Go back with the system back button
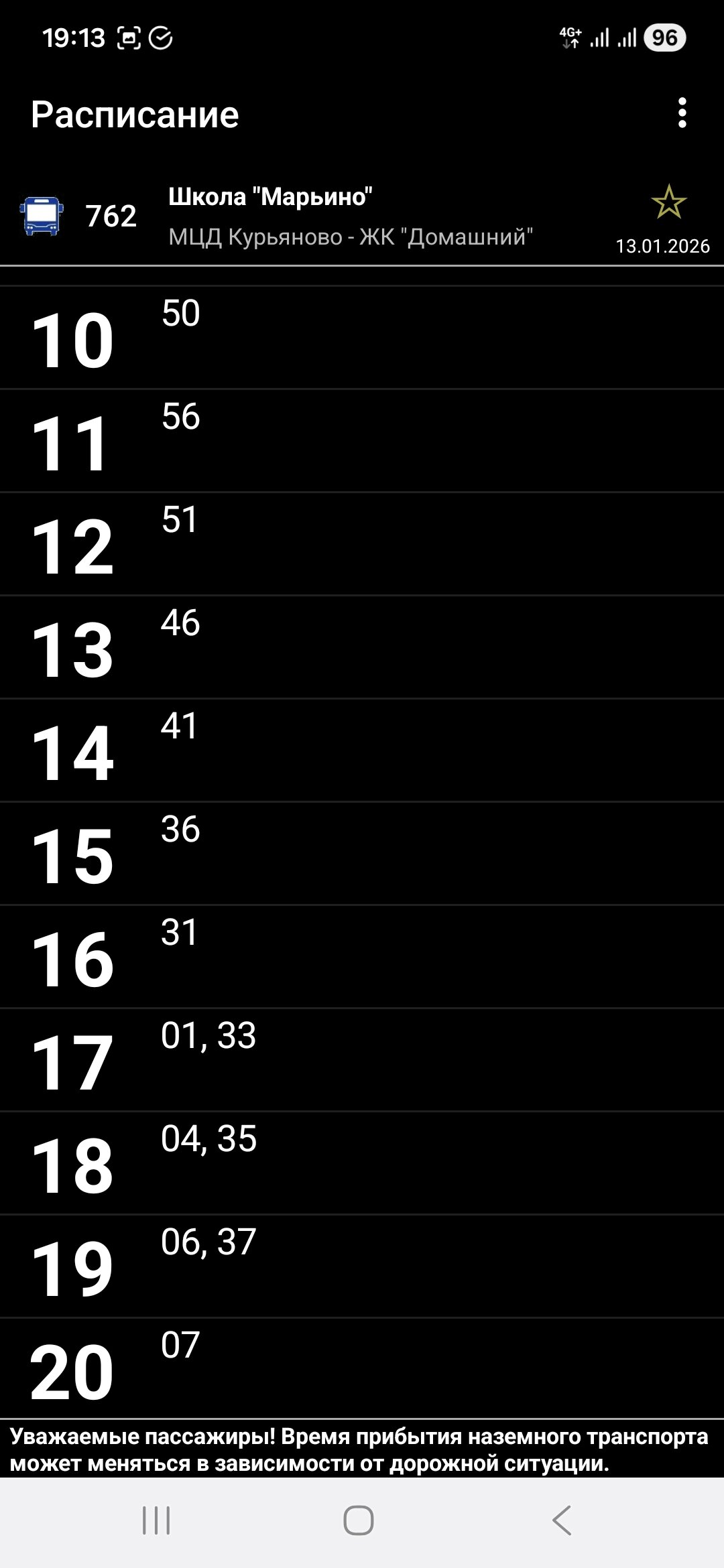Viewport: 724px width, 1568px height. coord(562,1520)
